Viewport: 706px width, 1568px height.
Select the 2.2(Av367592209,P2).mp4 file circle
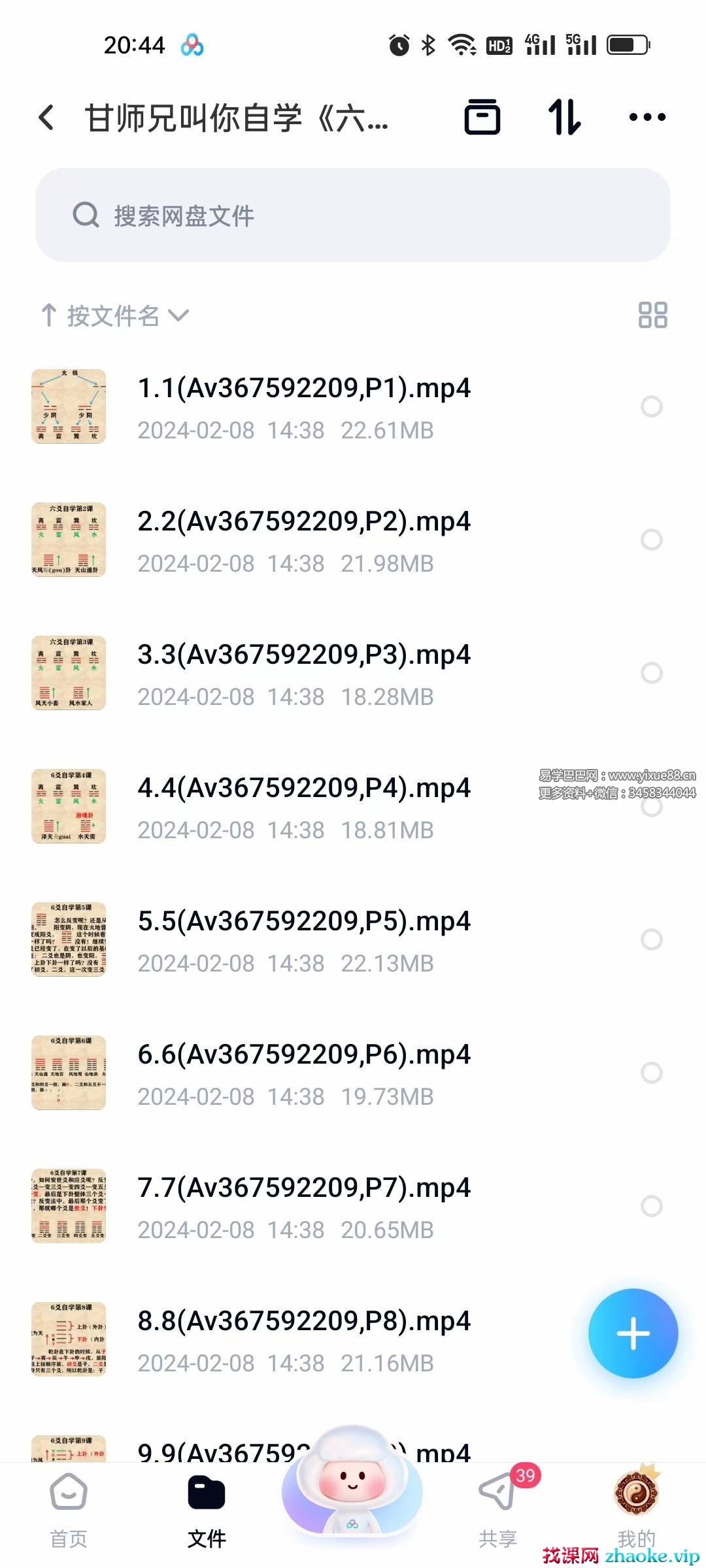(652, 540)
